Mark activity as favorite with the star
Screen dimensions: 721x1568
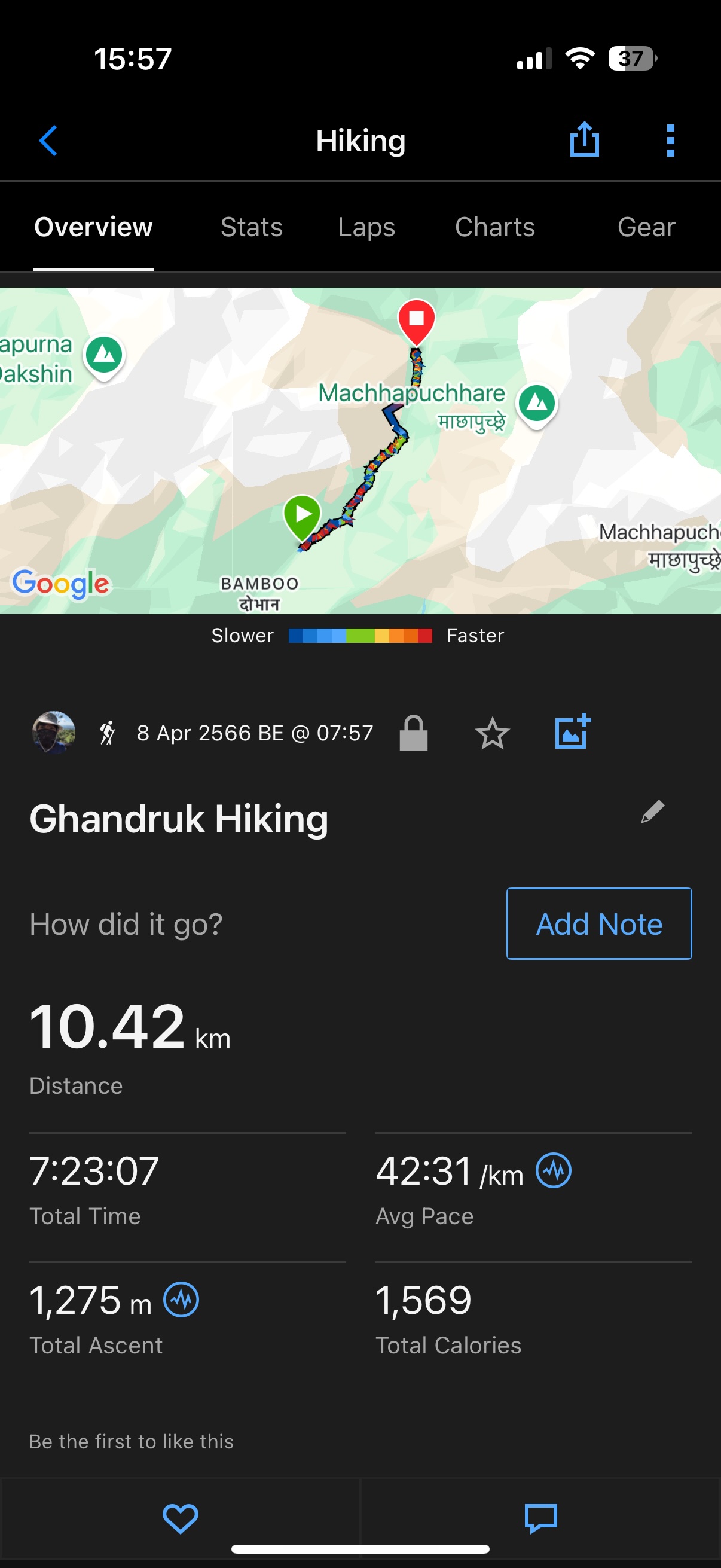(491, 733)
